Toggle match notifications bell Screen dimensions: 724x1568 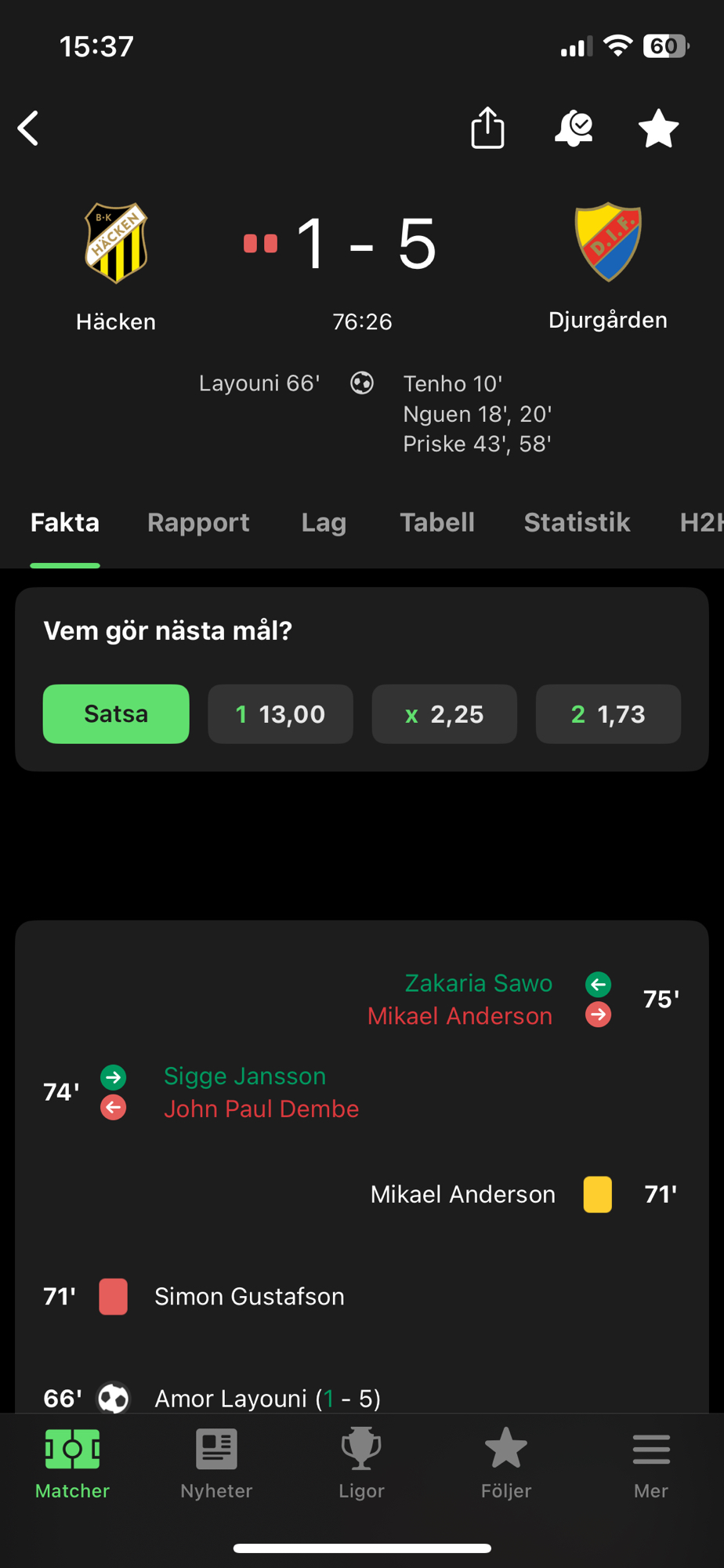coord(574,128)
